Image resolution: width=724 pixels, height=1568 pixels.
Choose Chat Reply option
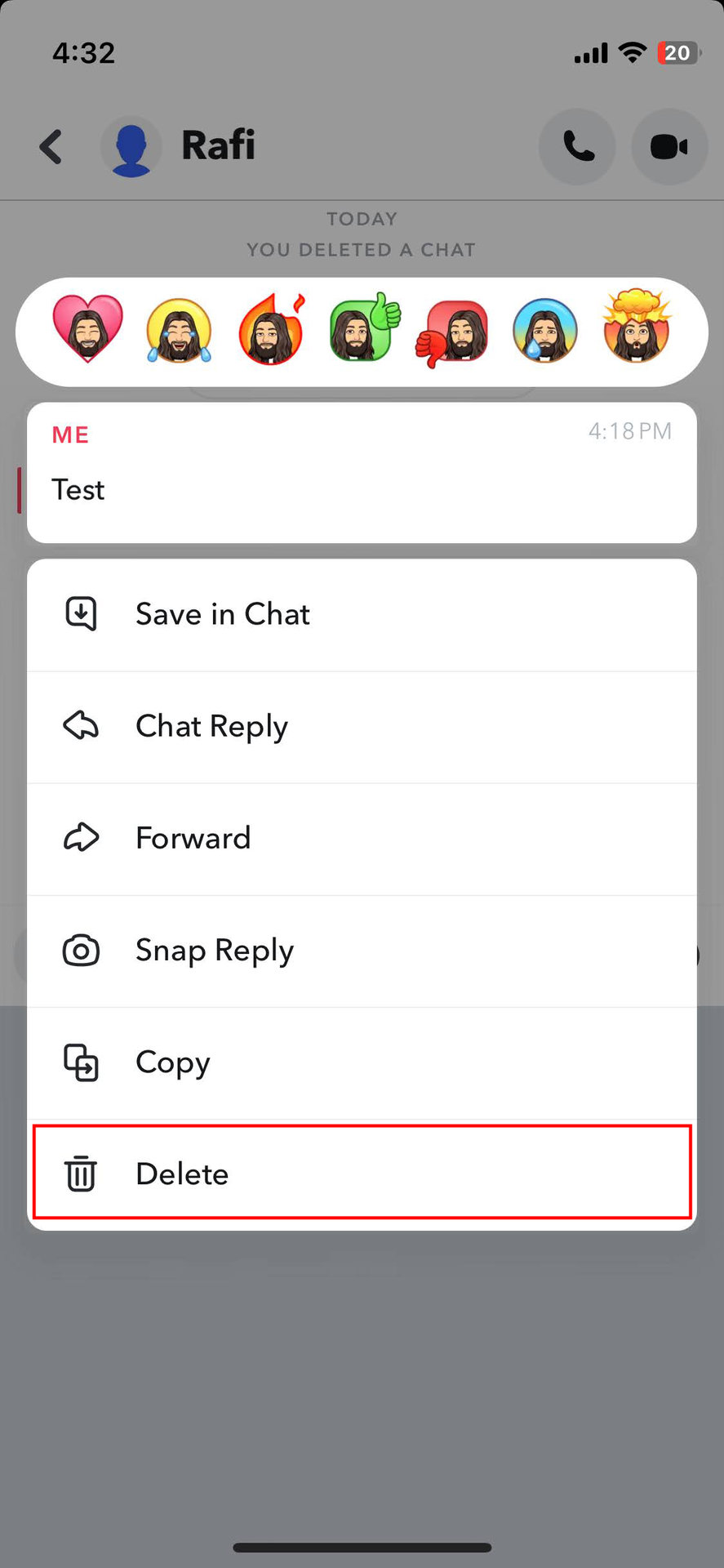coord(362,727)
